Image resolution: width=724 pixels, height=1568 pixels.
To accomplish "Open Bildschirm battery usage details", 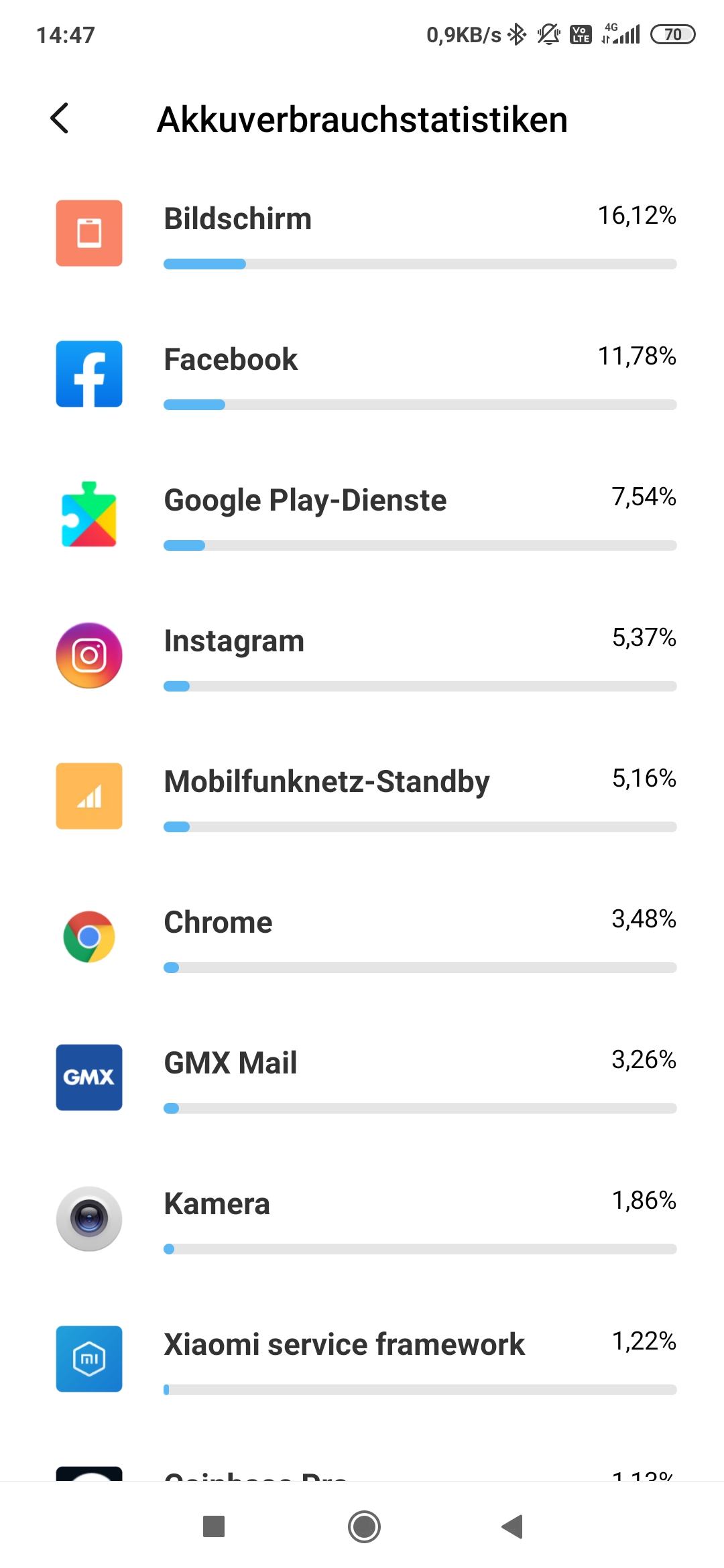I will click(362, 233).
